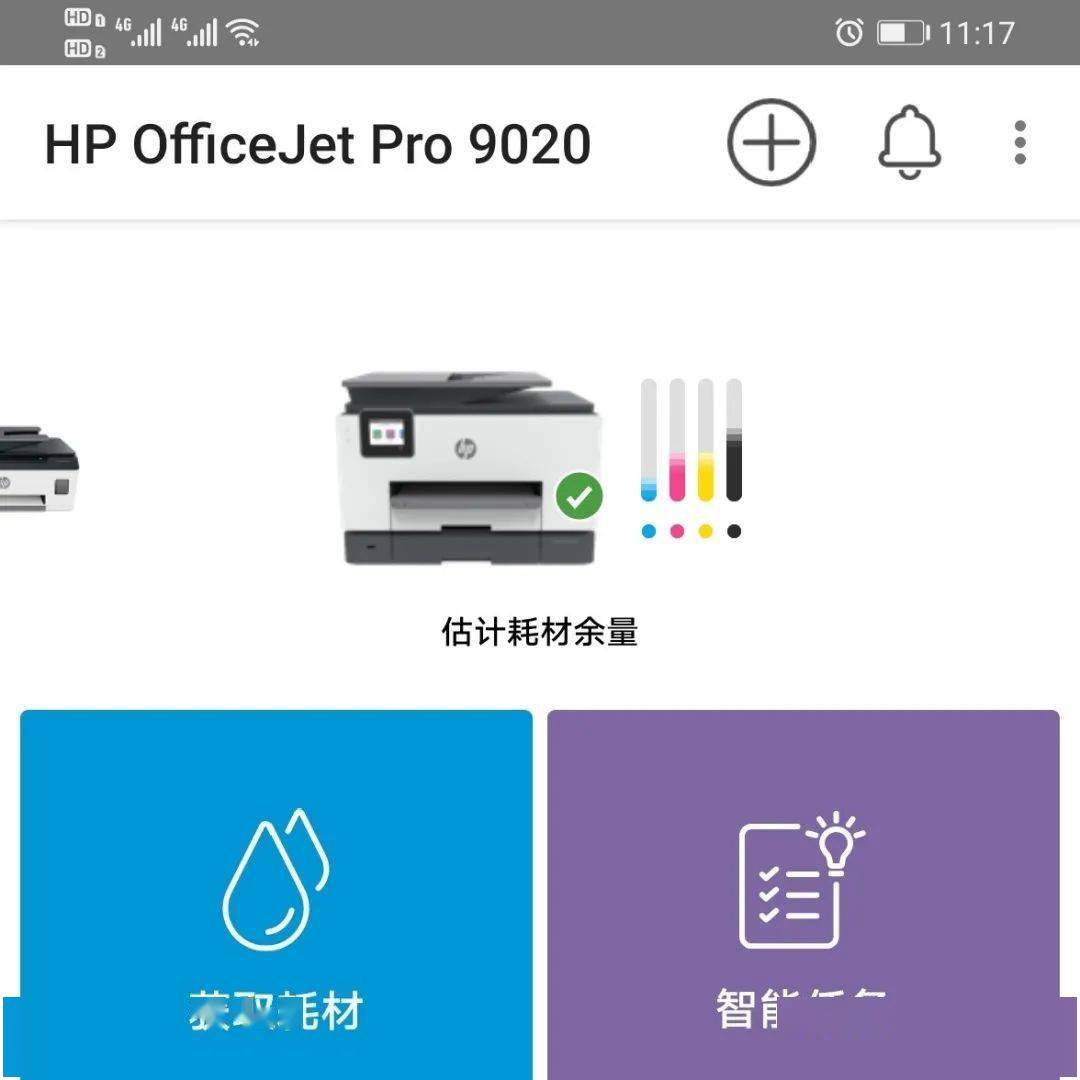This screenshot has width=1080, height=1080.
Task: Add a new printer with plus icon
Action: point(771,143)
